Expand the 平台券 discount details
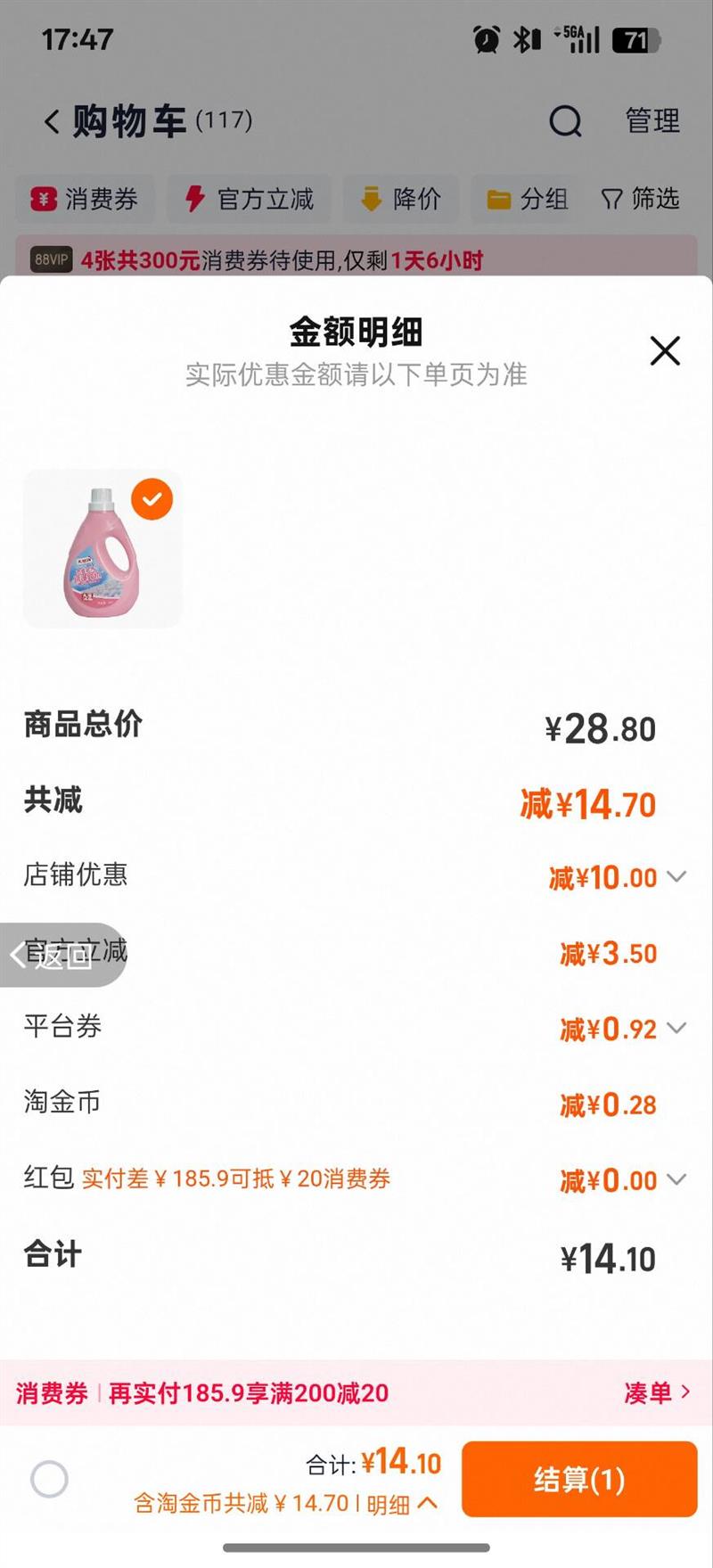 pyautogui.click(x=676, y=1029)
